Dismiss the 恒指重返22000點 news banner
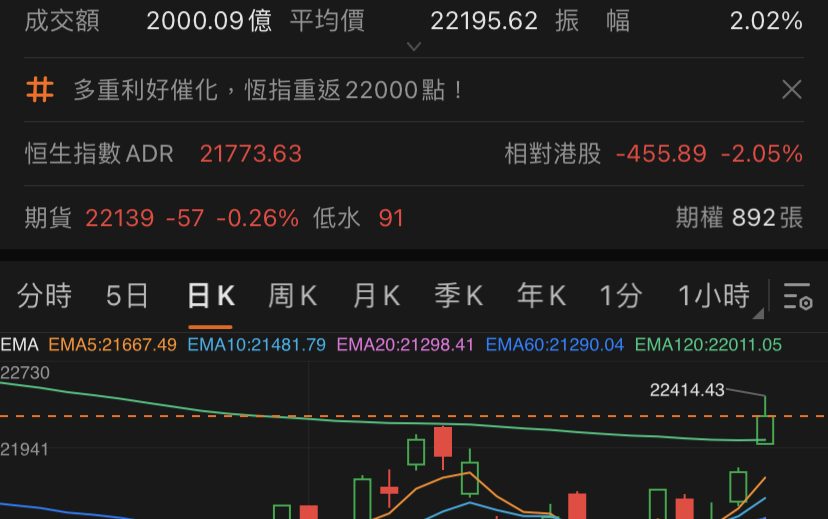Viewport: 828px width, 519px height. tap(791, 90)
